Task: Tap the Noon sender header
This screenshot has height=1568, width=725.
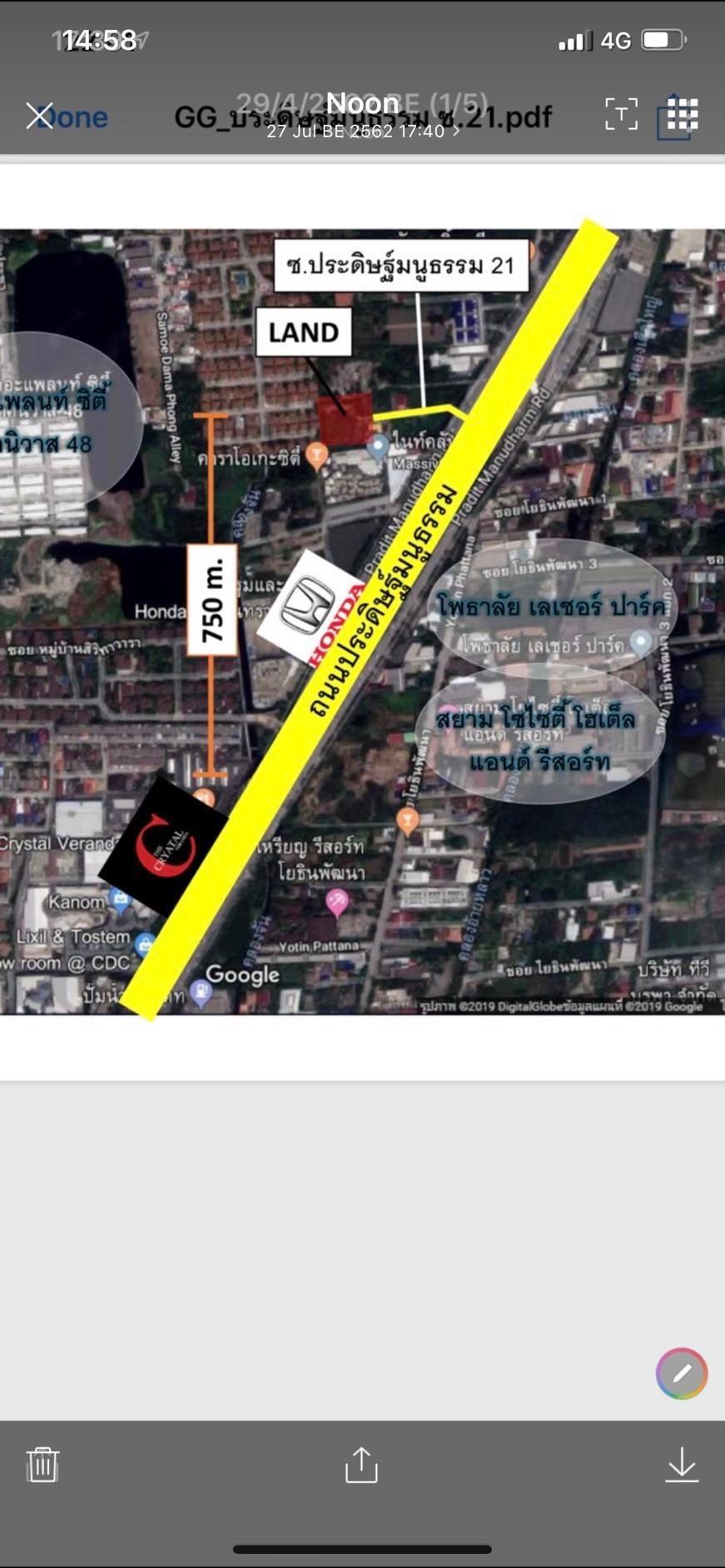Action: (362, 114)
